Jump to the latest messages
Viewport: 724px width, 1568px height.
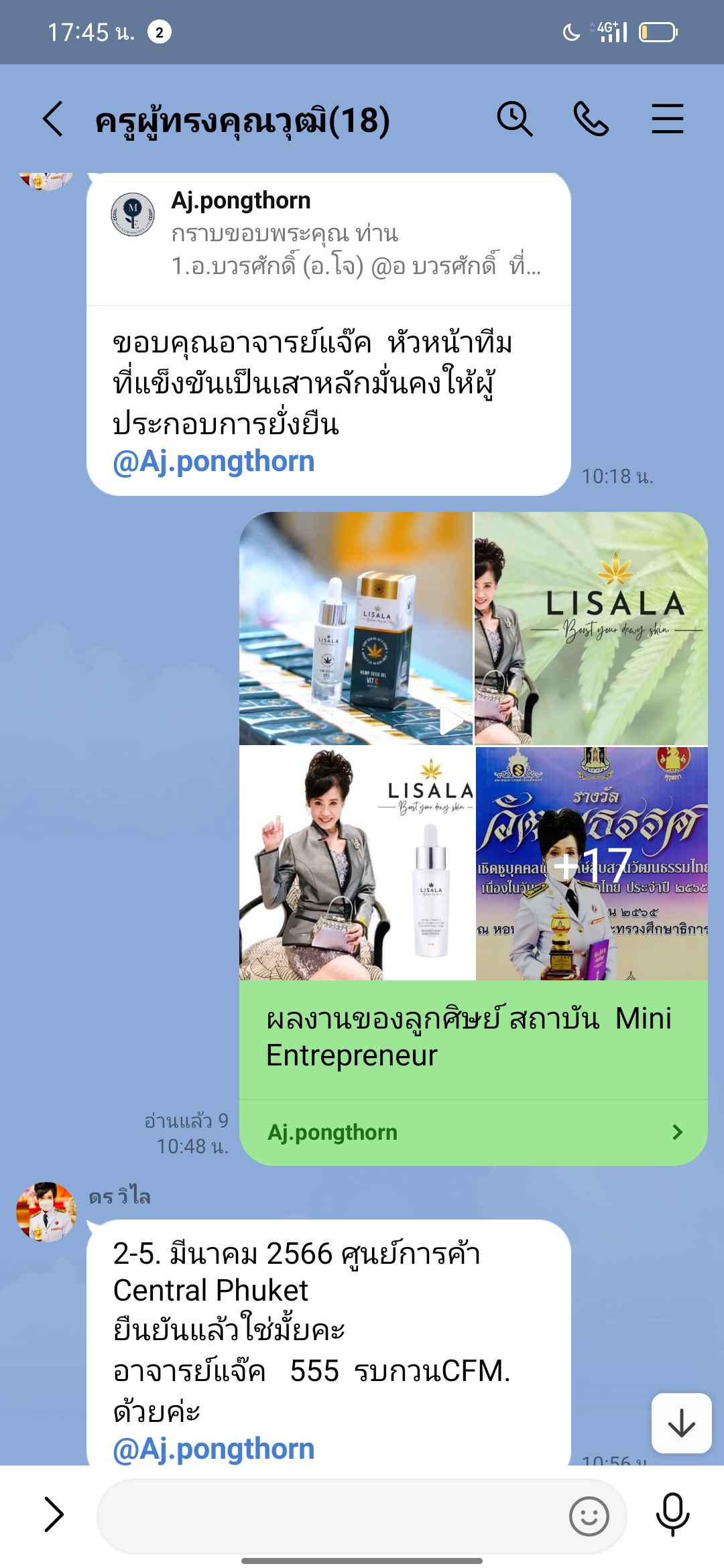681,1423
